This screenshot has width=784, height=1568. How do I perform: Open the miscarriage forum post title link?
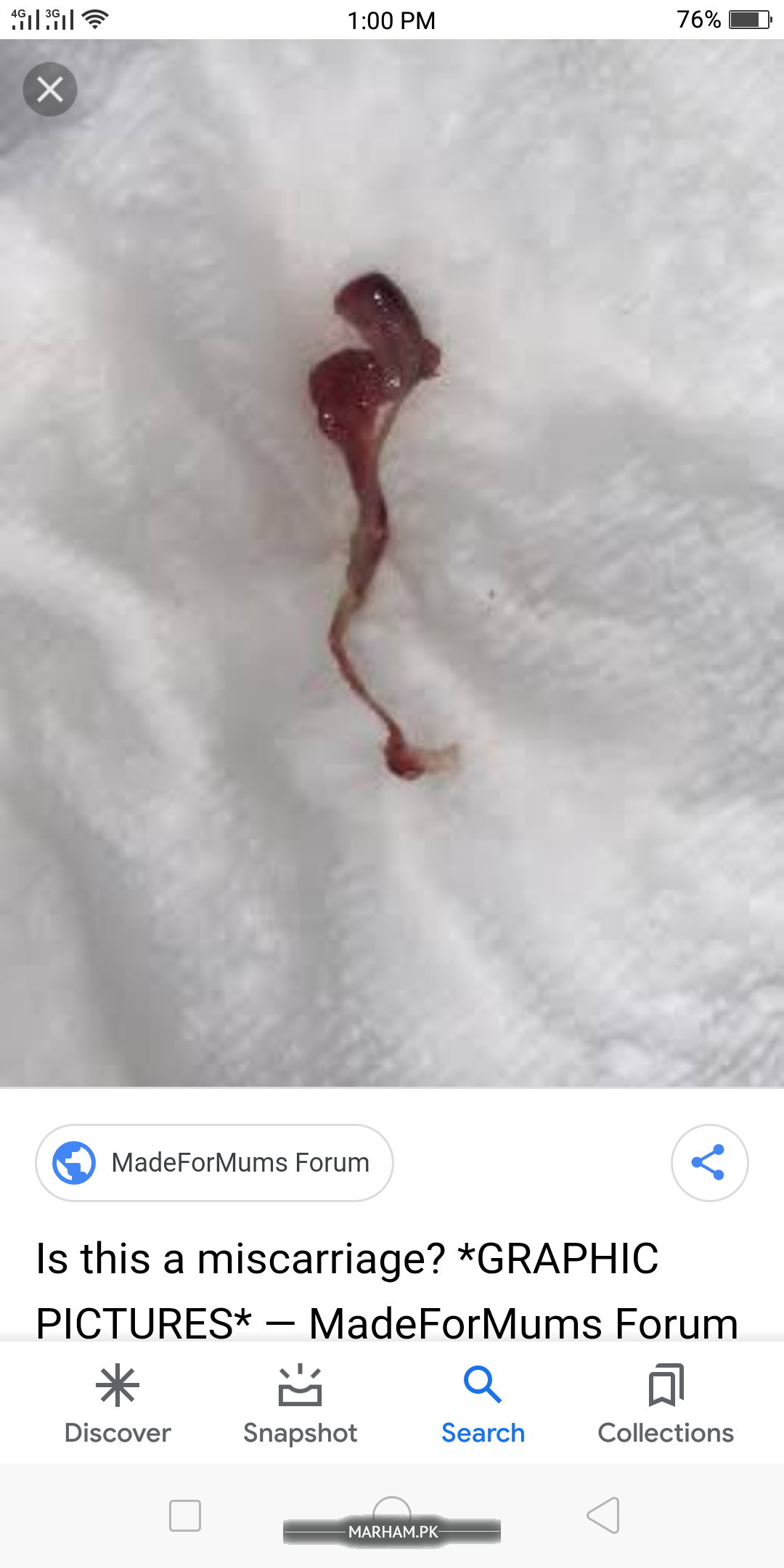coord(385,1290)
